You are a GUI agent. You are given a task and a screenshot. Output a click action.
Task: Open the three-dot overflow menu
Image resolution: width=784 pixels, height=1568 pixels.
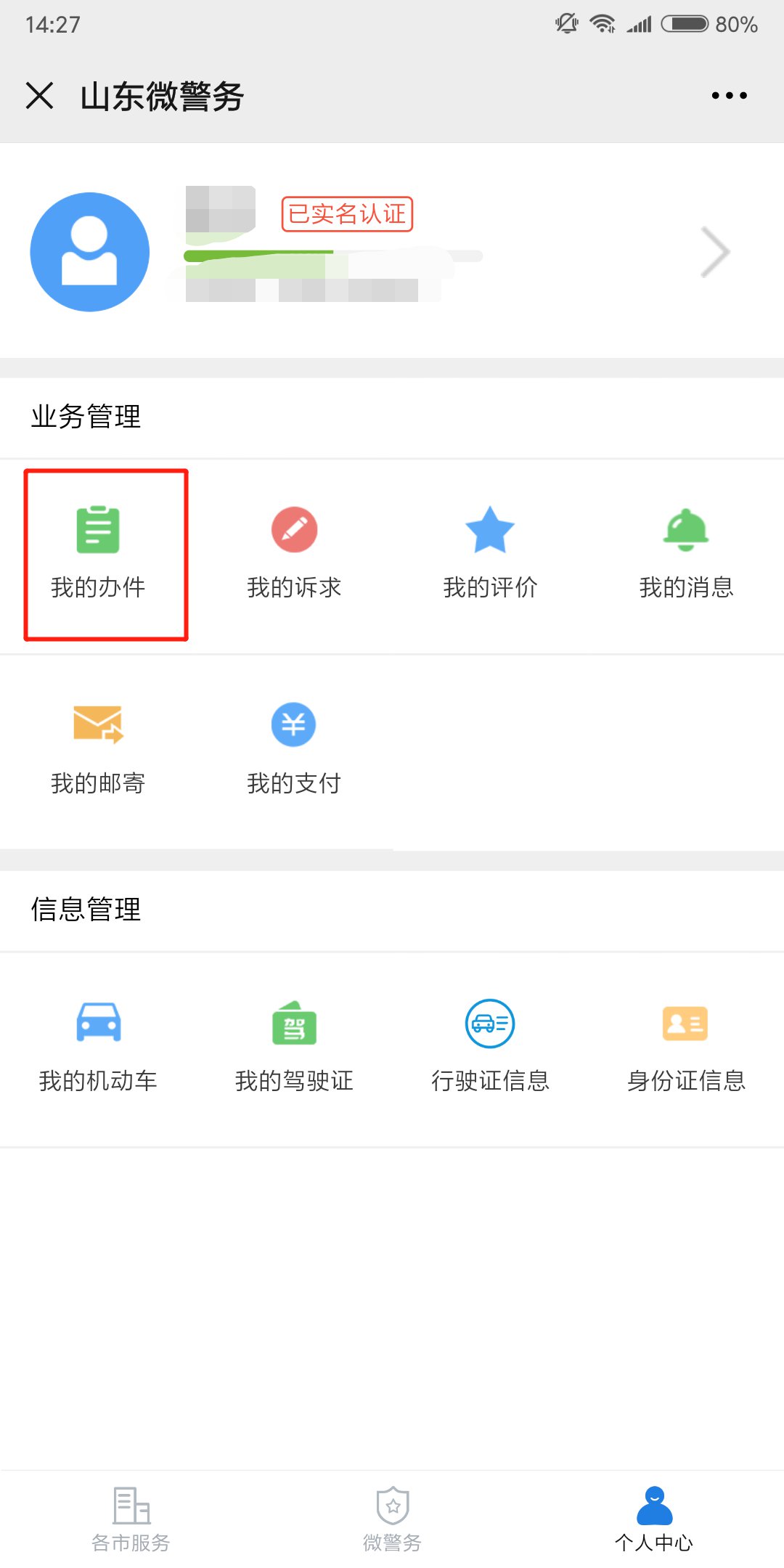tap(729, 95)
